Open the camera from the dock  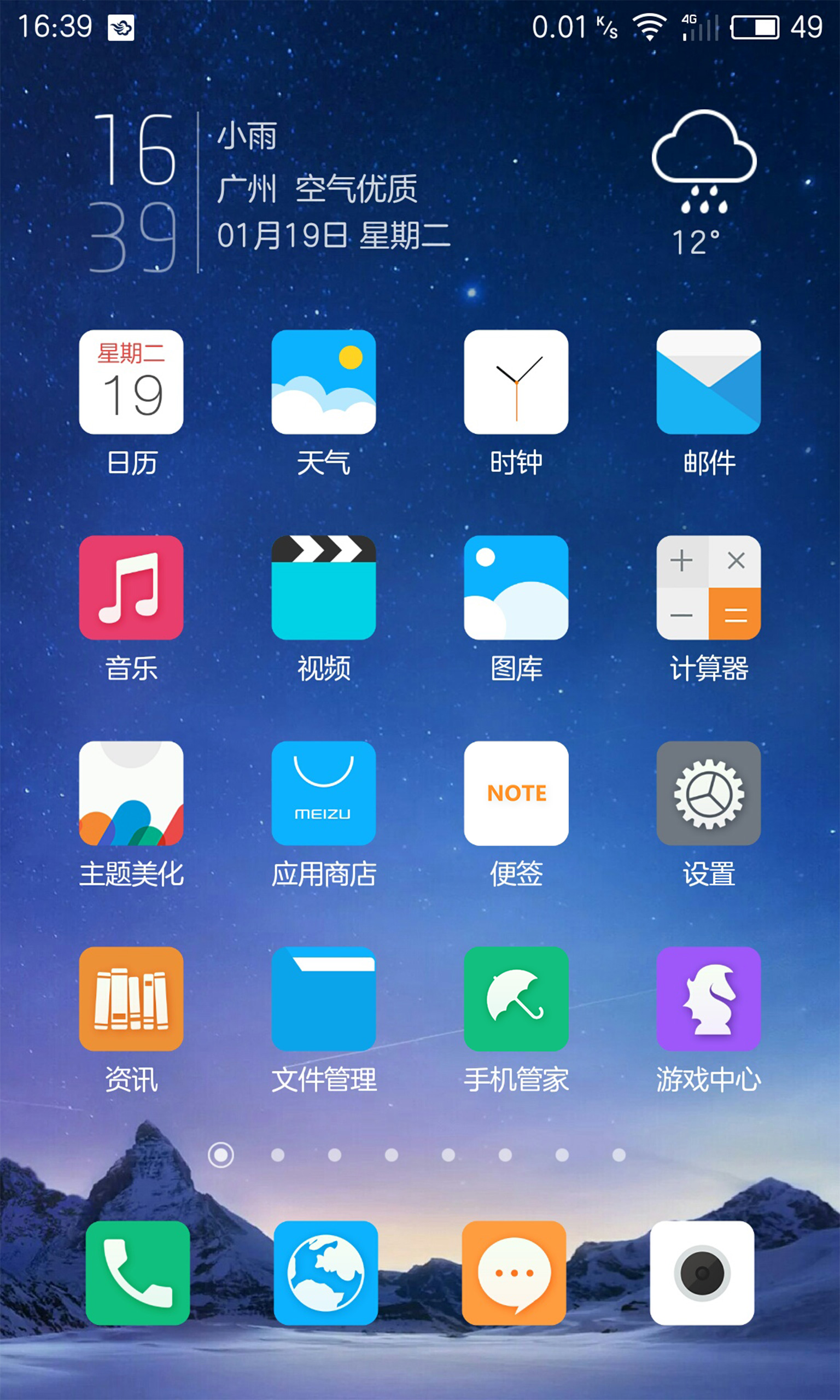(x=701, y=1273)
